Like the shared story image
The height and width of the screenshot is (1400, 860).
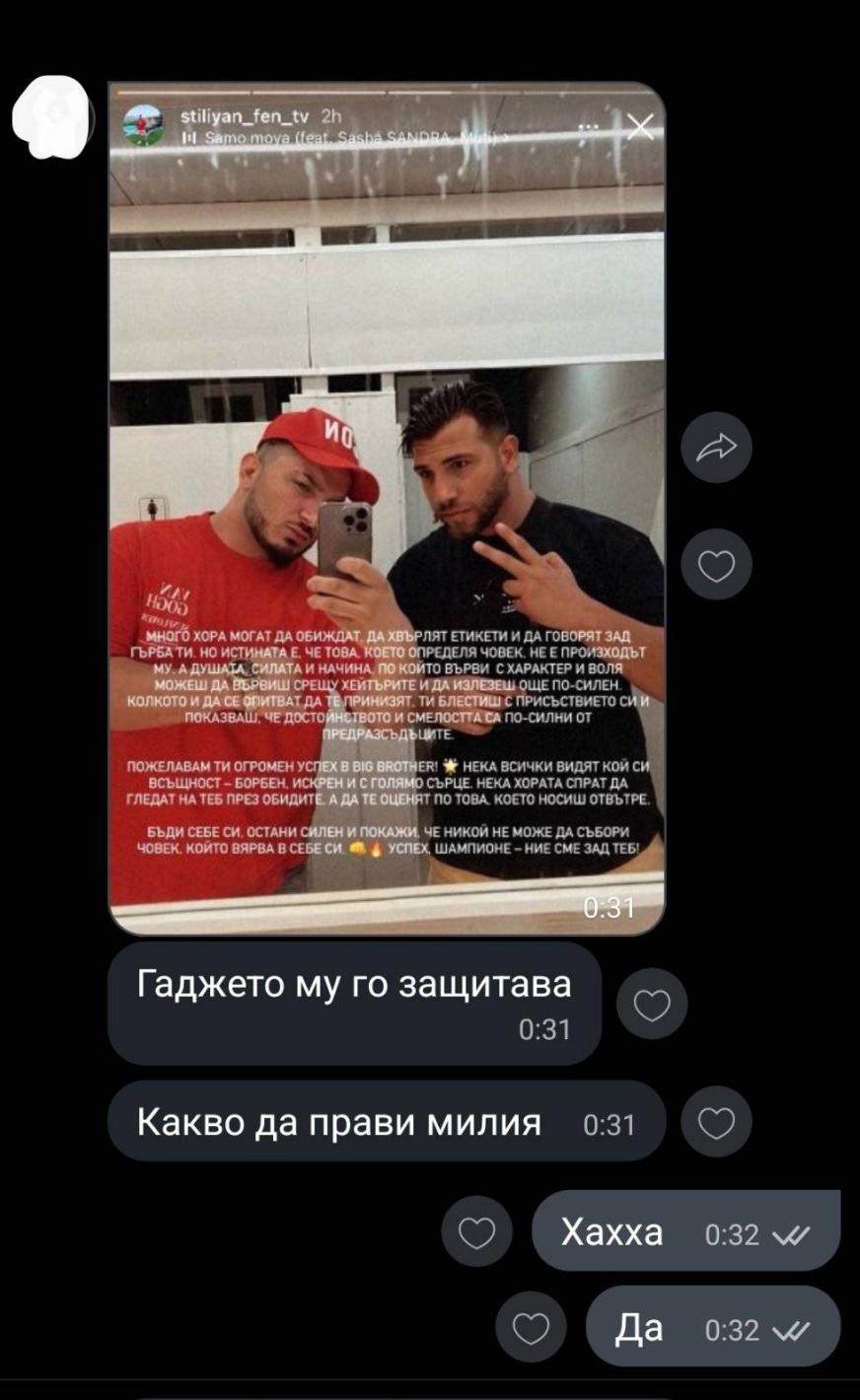[716, 565]
